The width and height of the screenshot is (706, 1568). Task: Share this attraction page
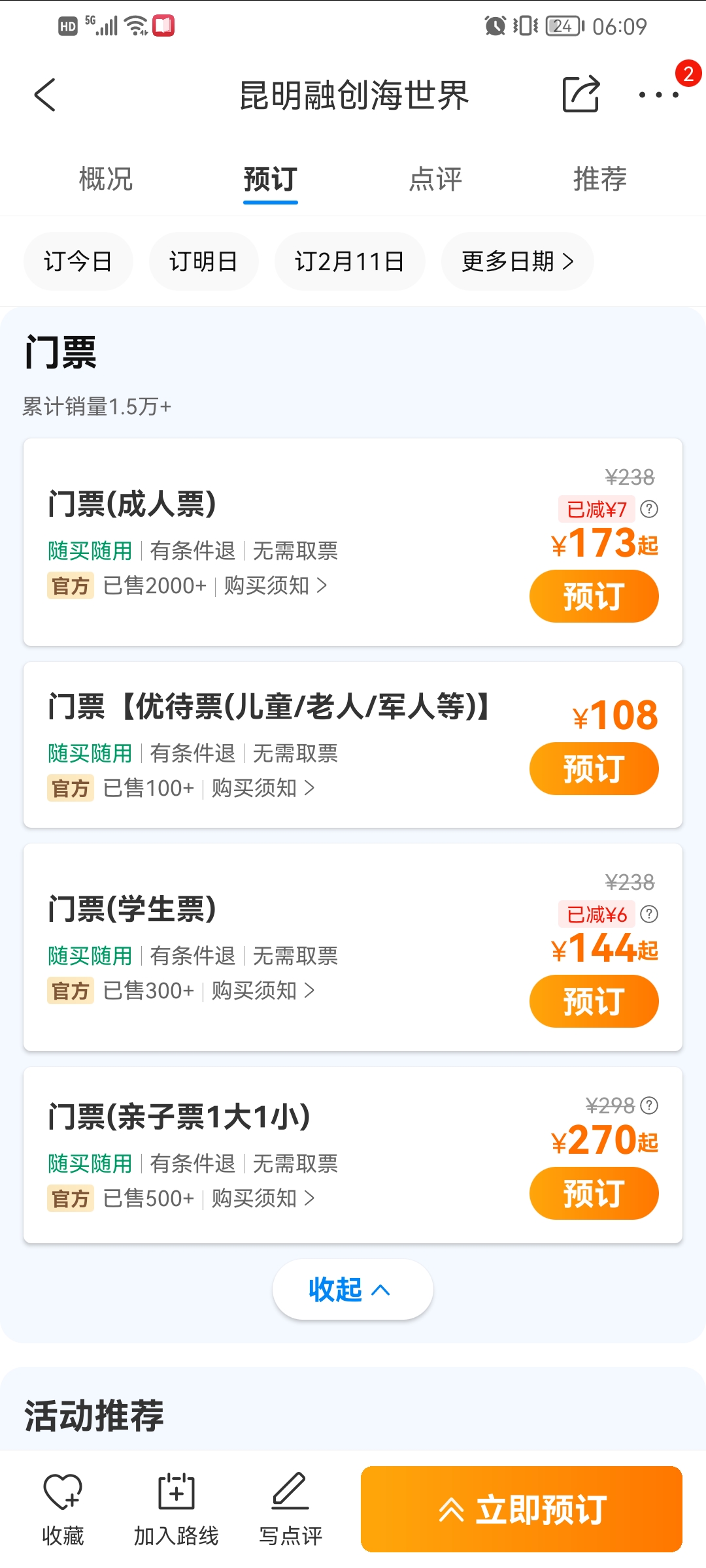[580, 94]
